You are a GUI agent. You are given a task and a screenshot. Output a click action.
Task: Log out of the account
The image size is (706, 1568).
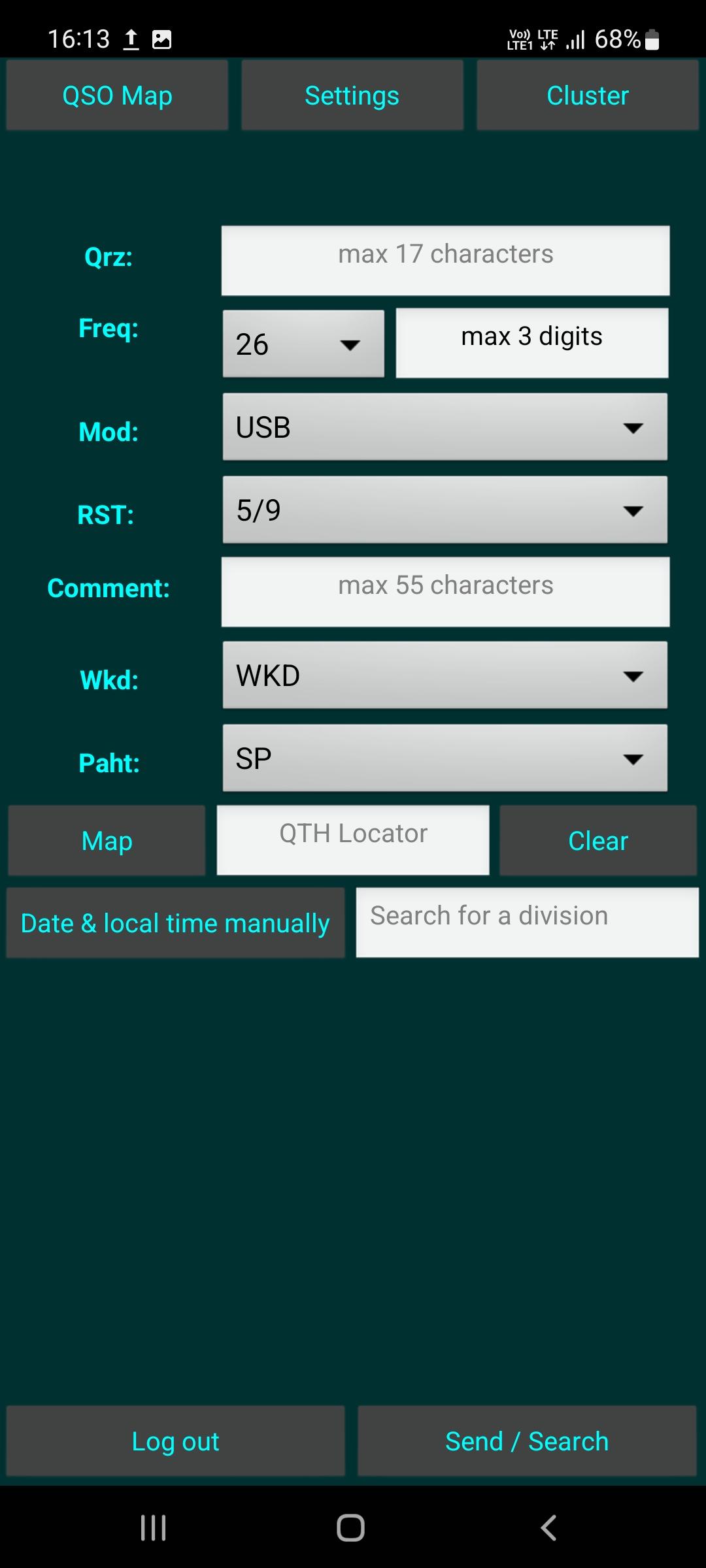(175, 1441)
